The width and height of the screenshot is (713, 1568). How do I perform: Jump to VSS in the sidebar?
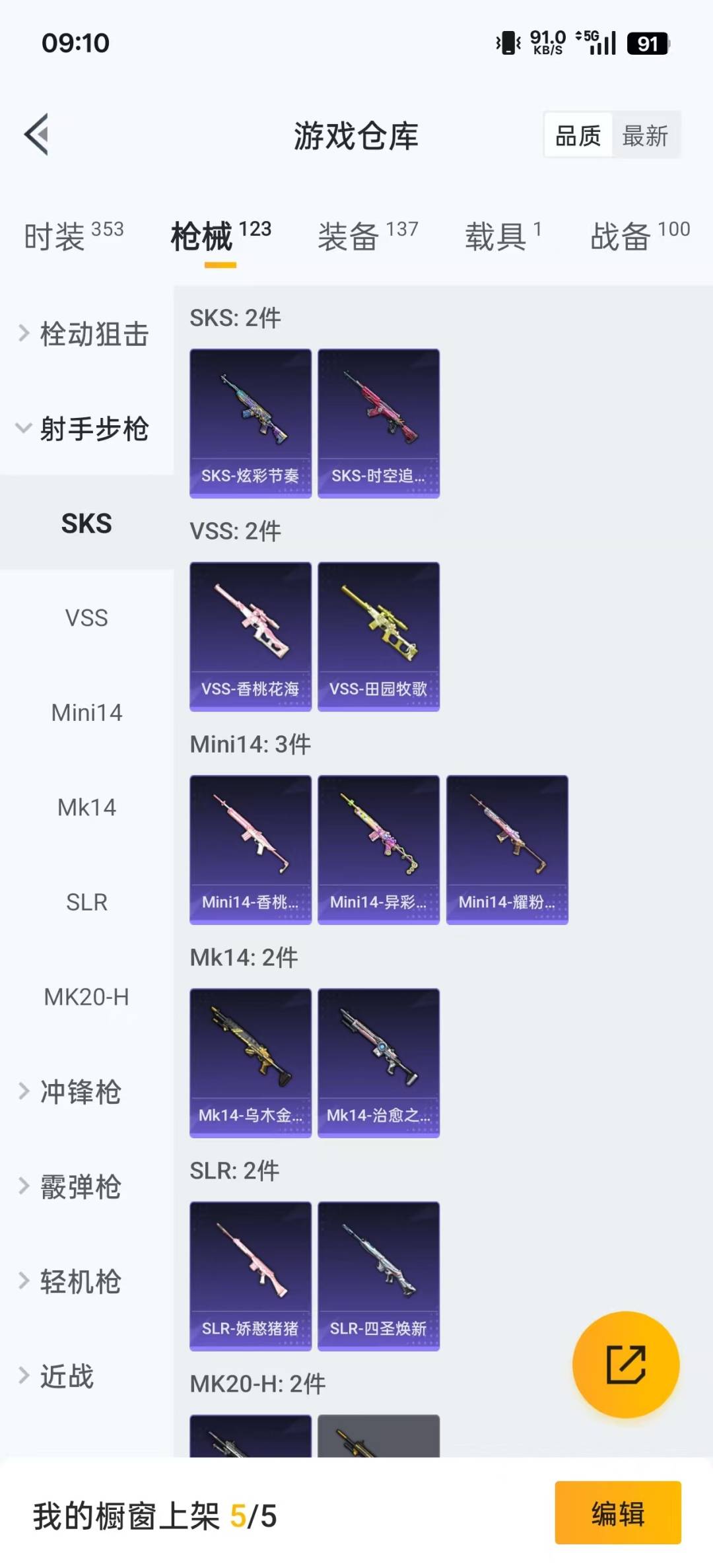[86, 618]
